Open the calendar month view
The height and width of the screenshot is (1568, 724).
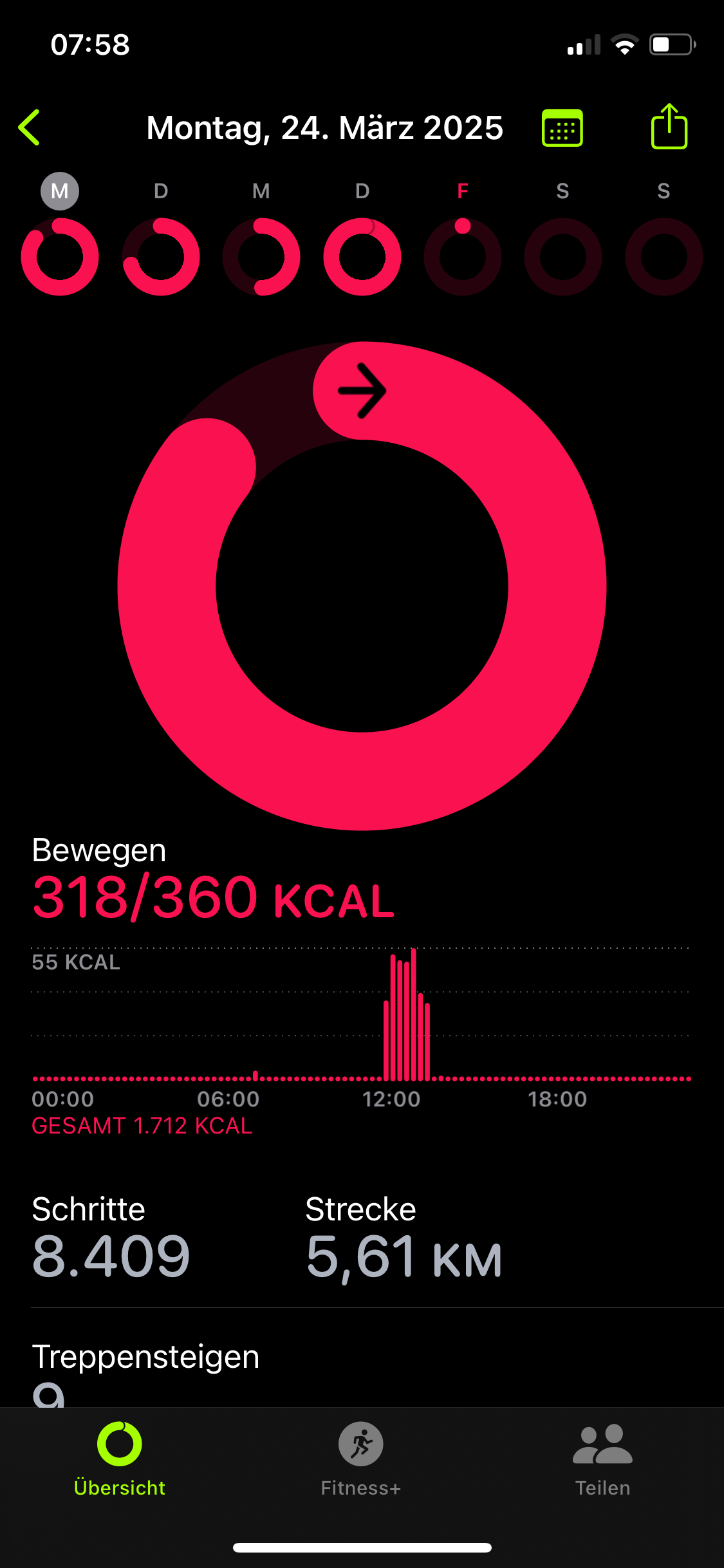pyautogui.click(x=562, y=128)
